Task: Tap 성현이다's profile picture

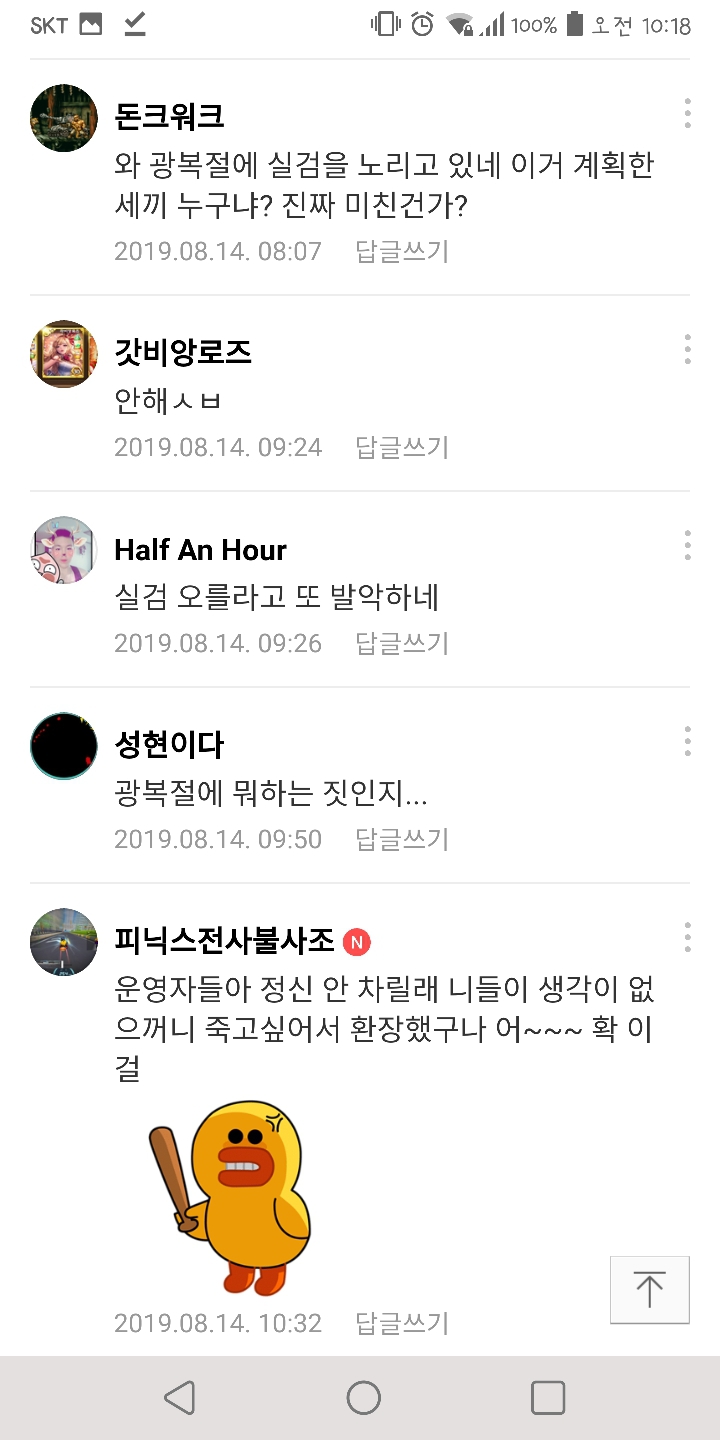Action: (x=64, y=746)
